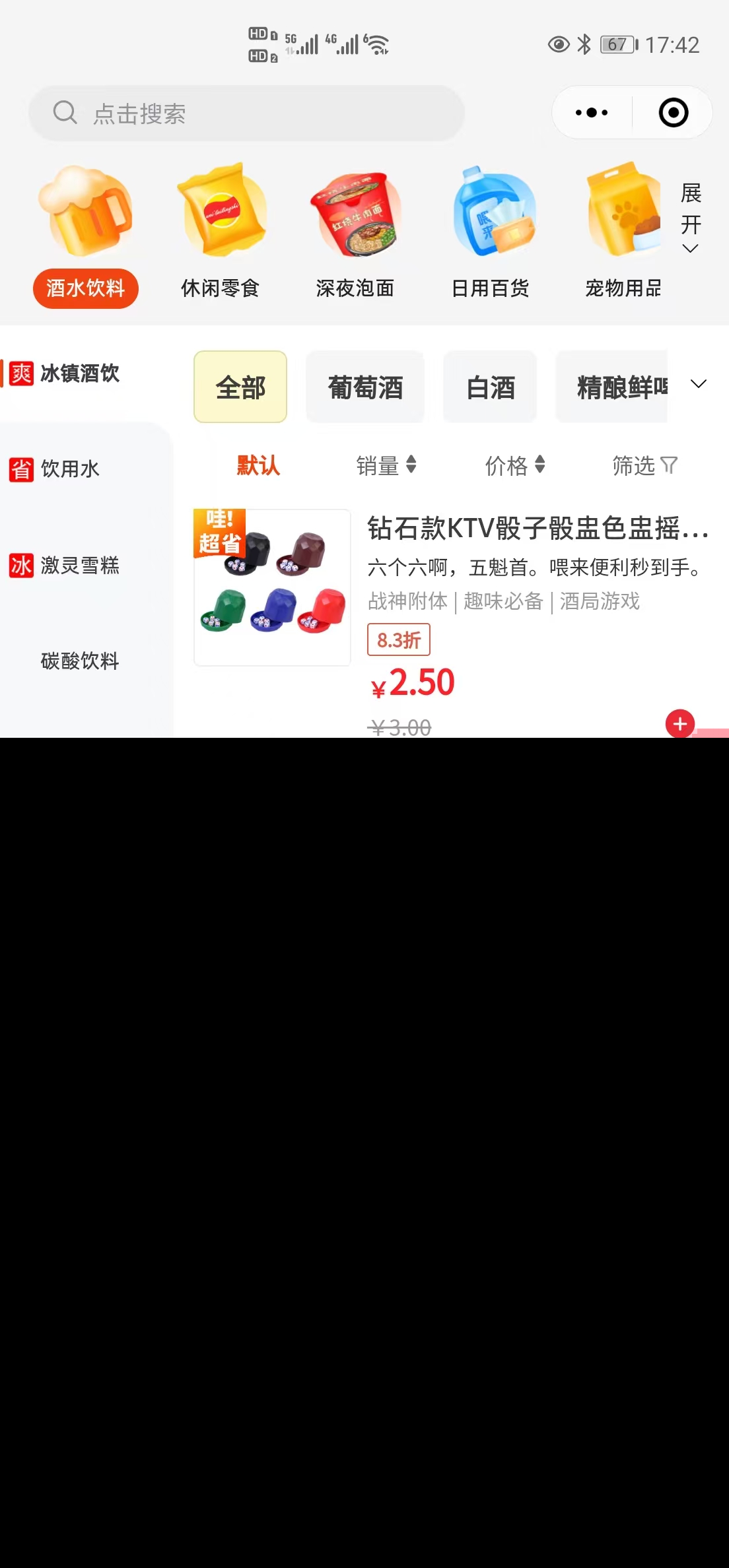The width and height of the screenshot is (729, 1568).
Task: Tap the 全部 filter chip
Action: 240,387
